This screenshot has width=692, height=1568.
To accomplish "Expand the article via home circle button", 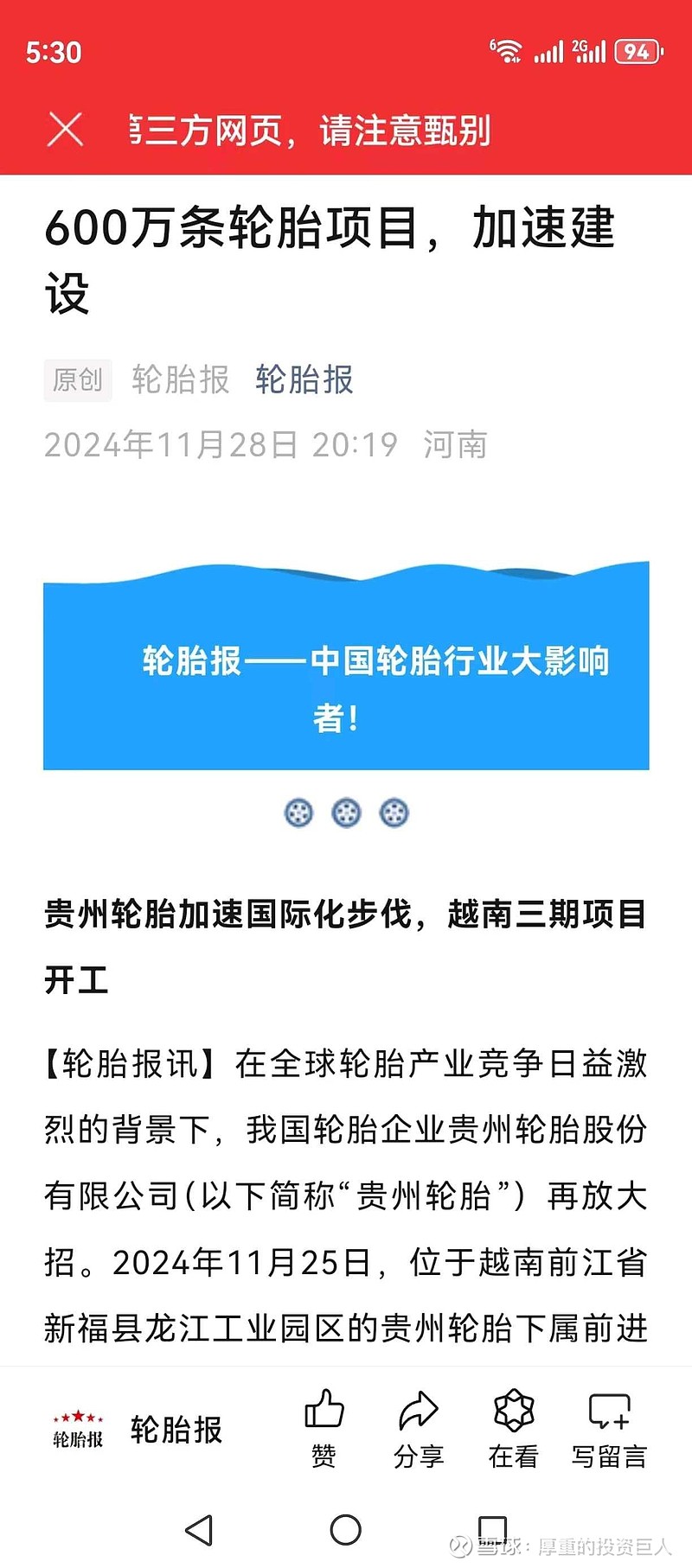I will pos(345,1528).
